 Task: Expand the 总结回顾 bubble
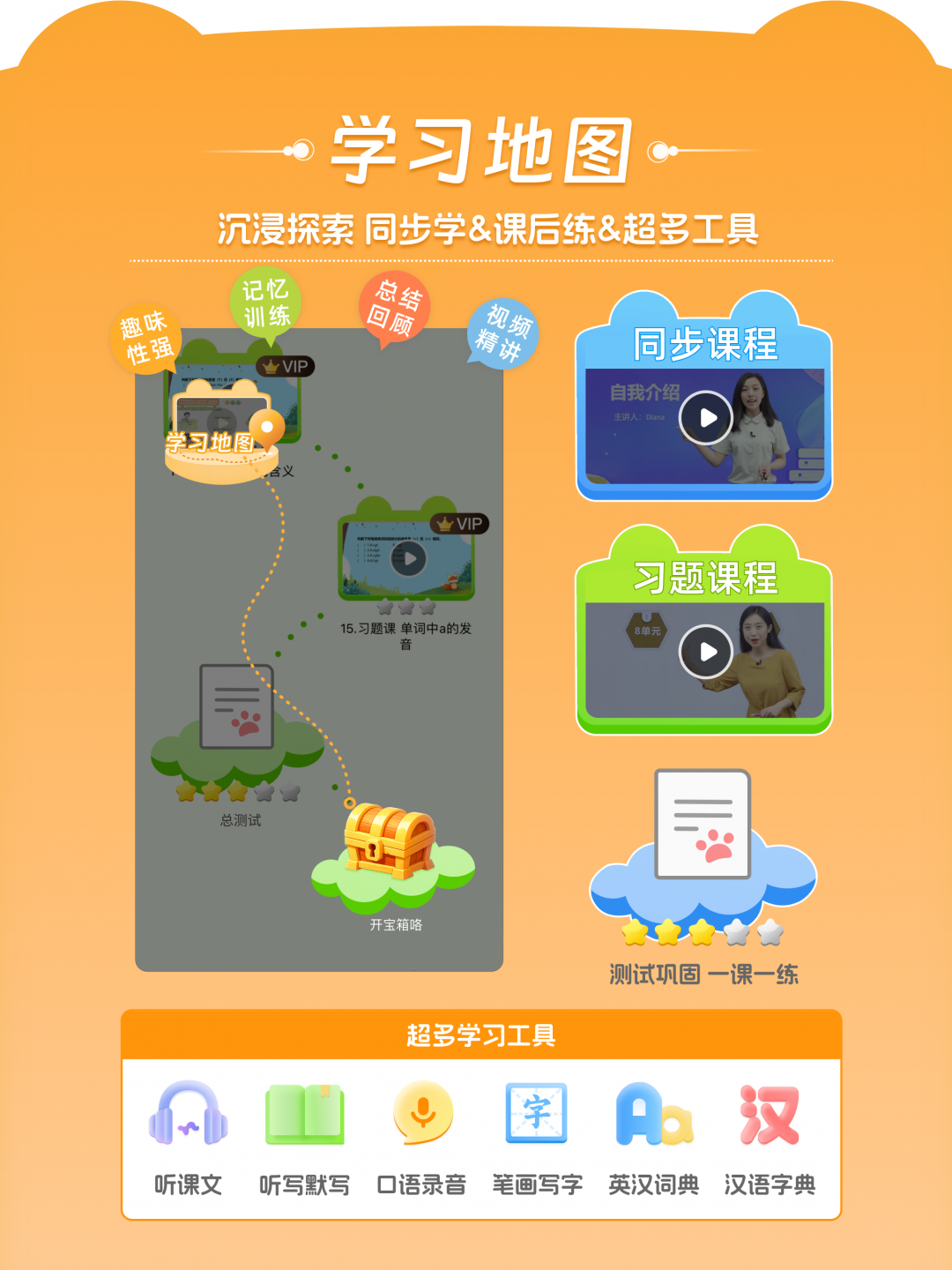tap(398, 304)
